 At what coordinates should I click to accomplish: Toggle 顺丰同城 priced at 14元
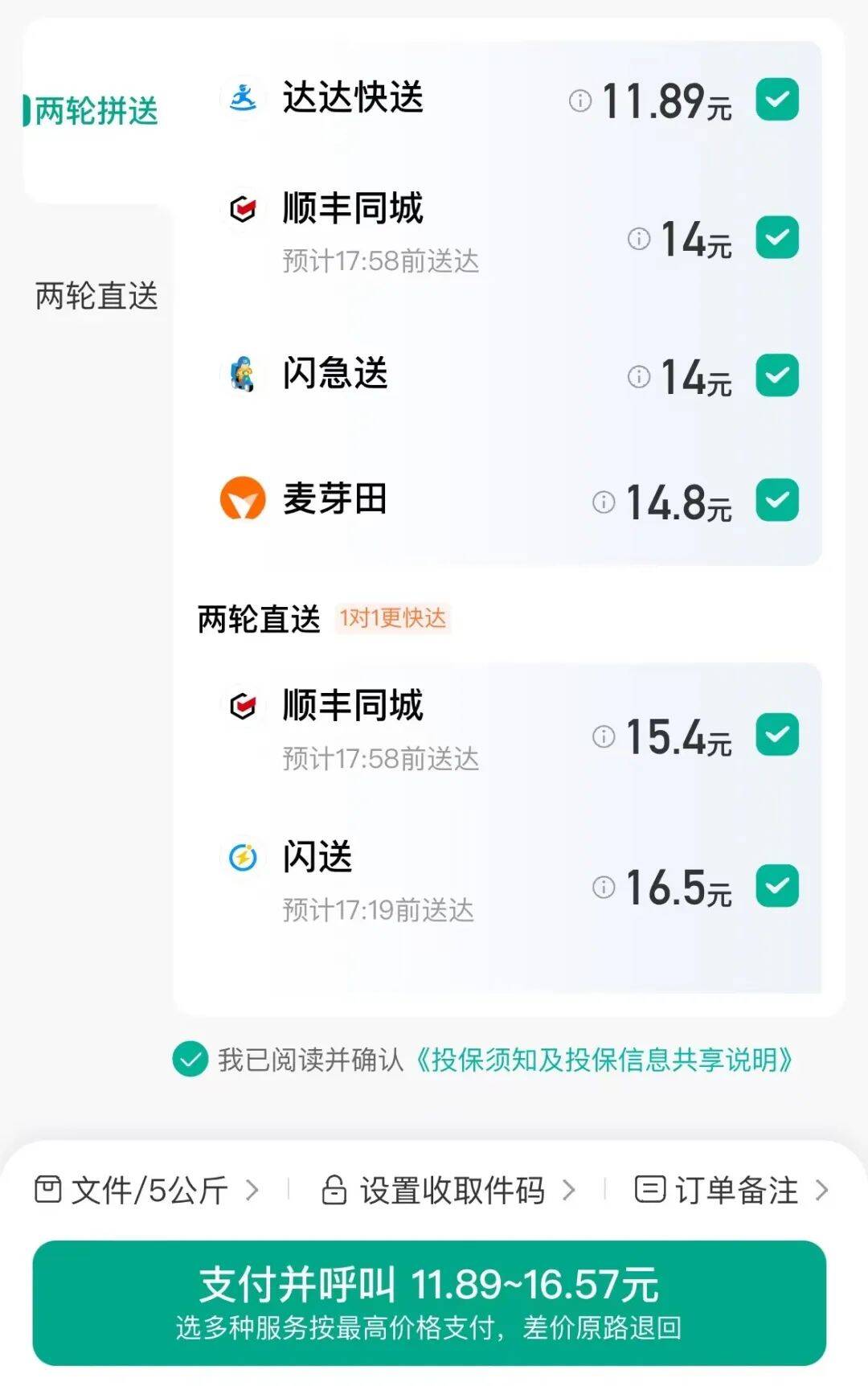777,238
